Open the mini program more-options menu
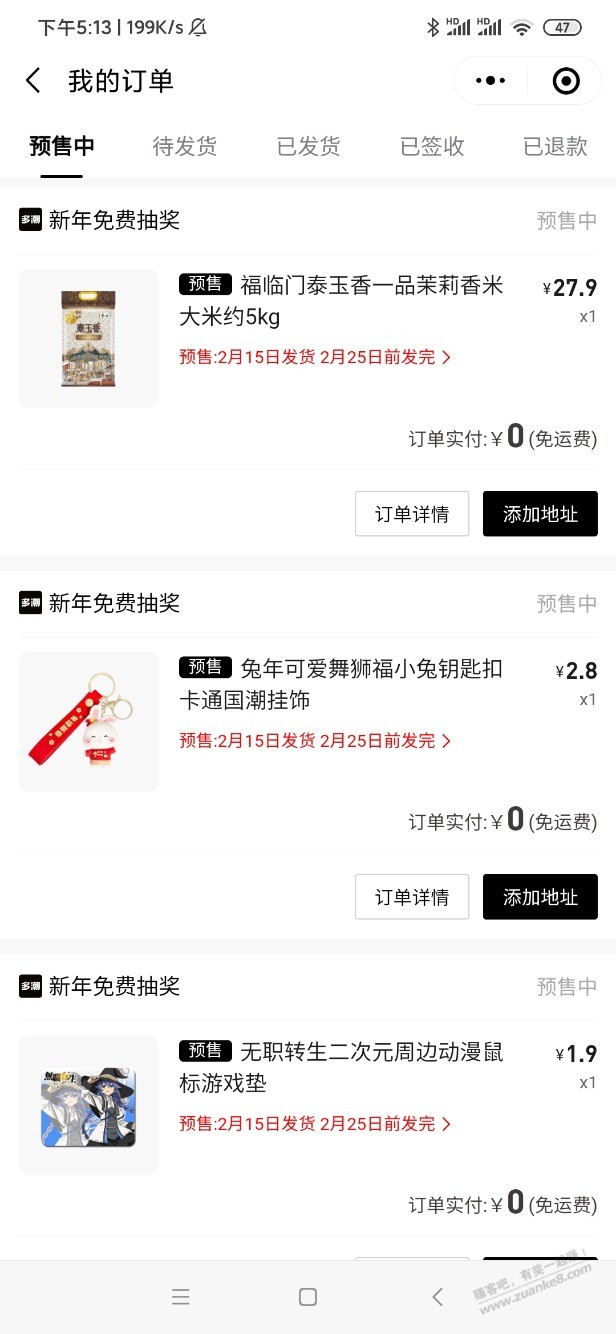Viewport: 616px width, 1334px height. click(490, 81)
